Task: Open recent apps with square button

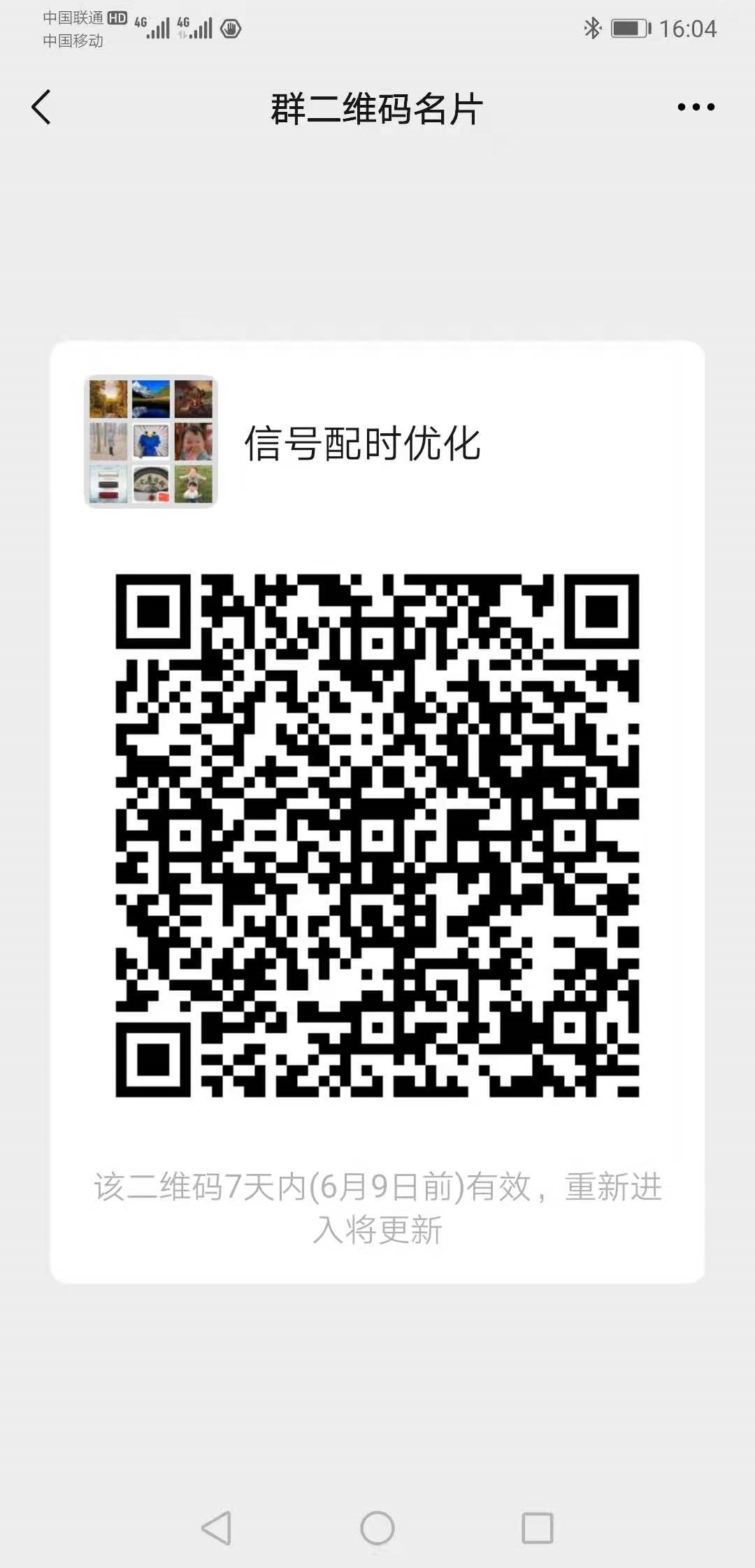Action: pyautogui.click(x=538, y=1527)
